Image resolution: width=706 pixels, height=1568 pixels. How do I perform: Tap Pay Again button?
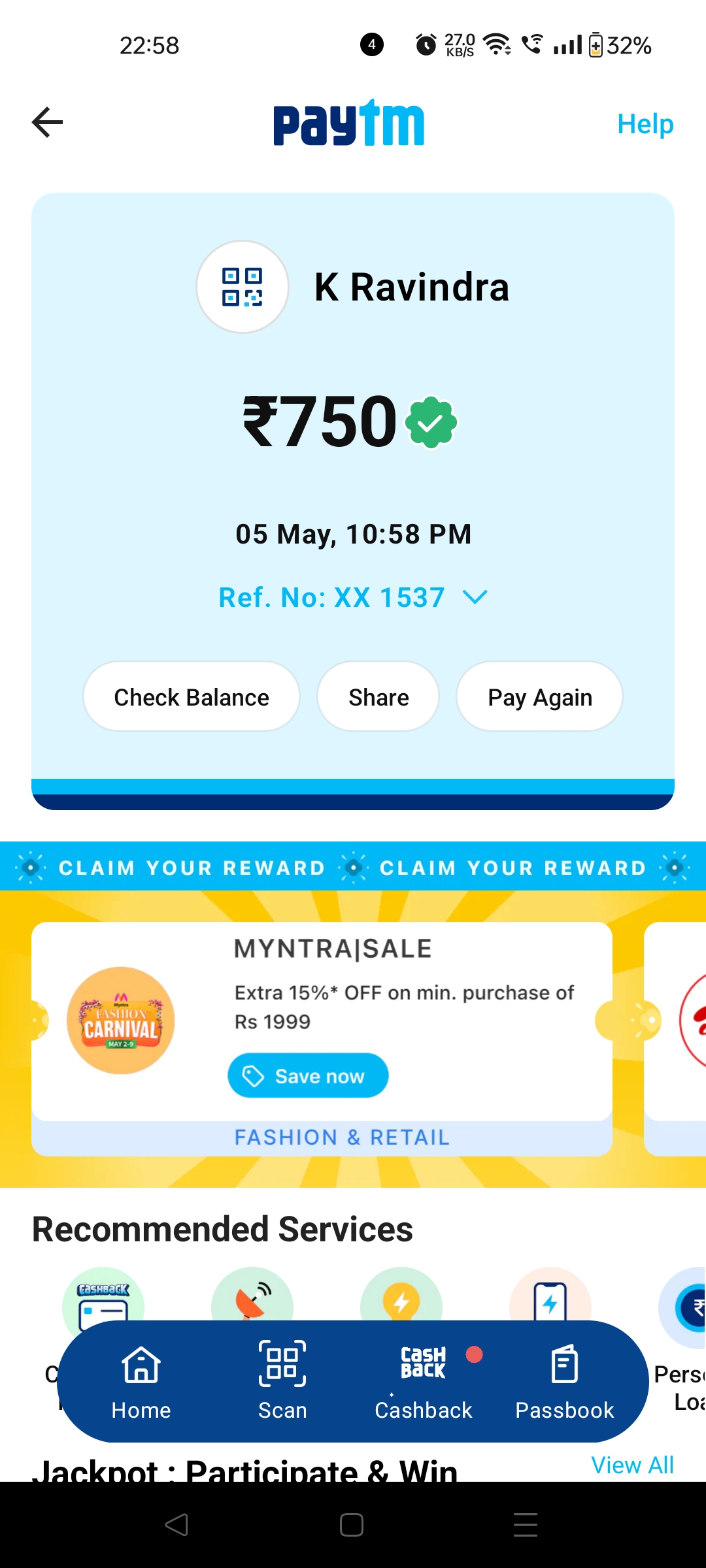coord(539,696)
